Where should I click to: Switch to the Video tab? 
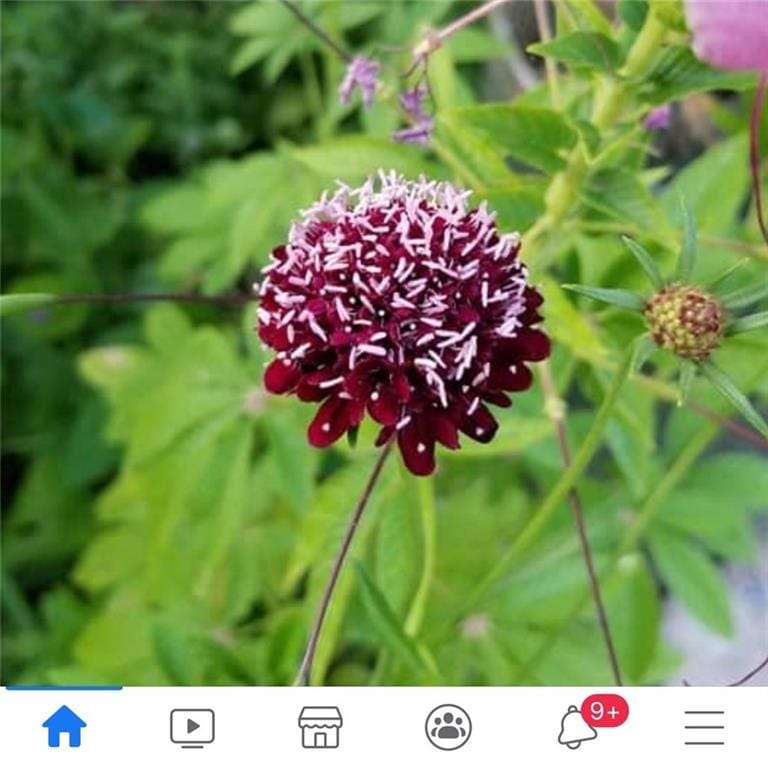(x=192, y=727)
